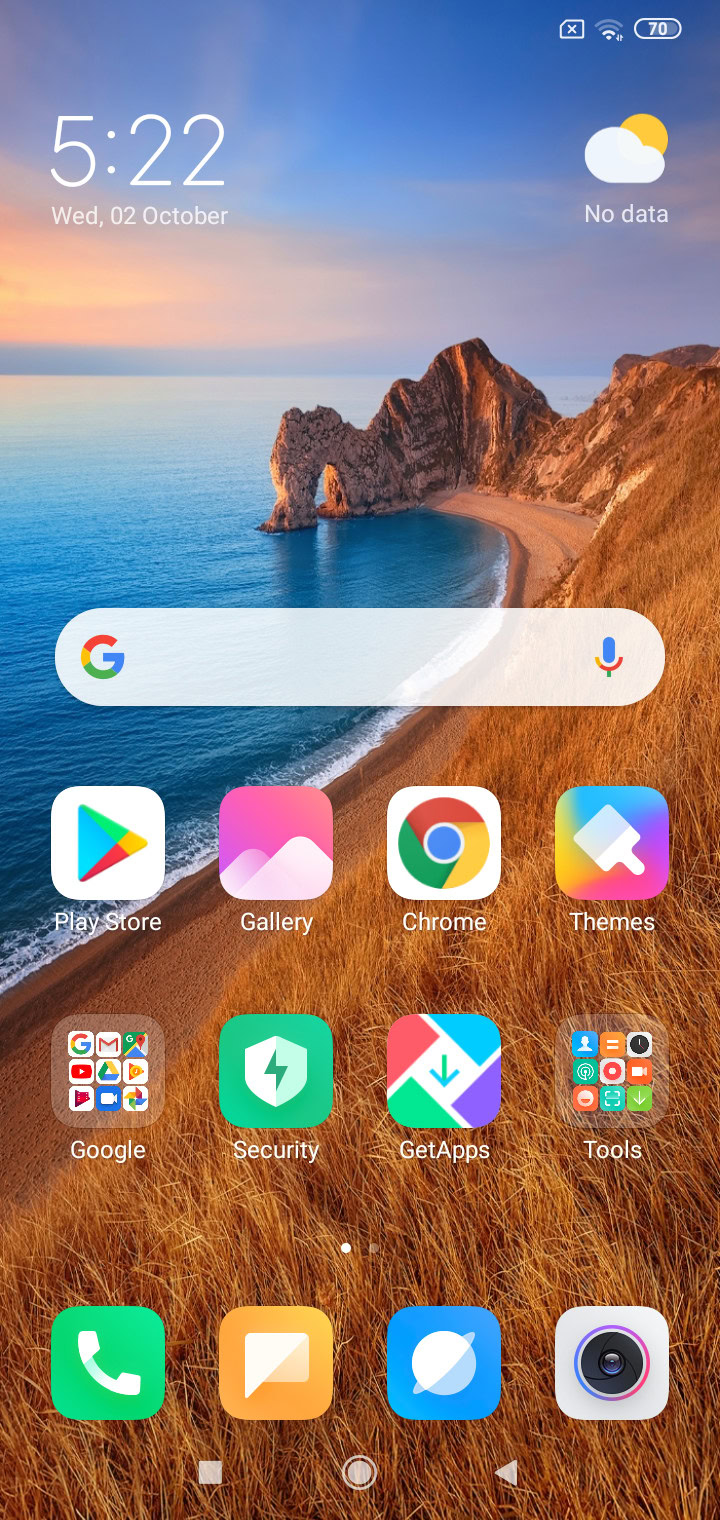The height and width of the screenshot is (1520, 720).
Task: Expand the Tools folder
Action: click(612, 1071)
